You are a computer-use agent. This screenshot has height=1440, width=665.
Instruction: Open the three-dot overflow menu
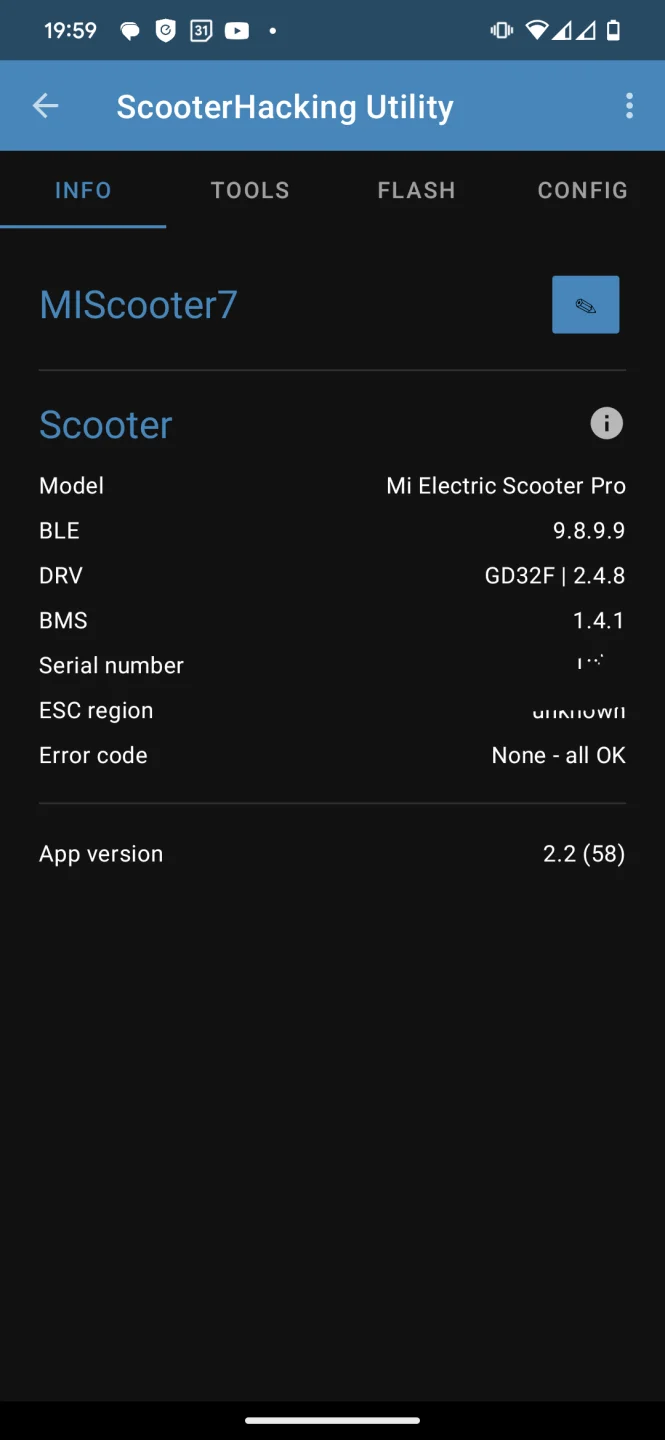[629, 106]
